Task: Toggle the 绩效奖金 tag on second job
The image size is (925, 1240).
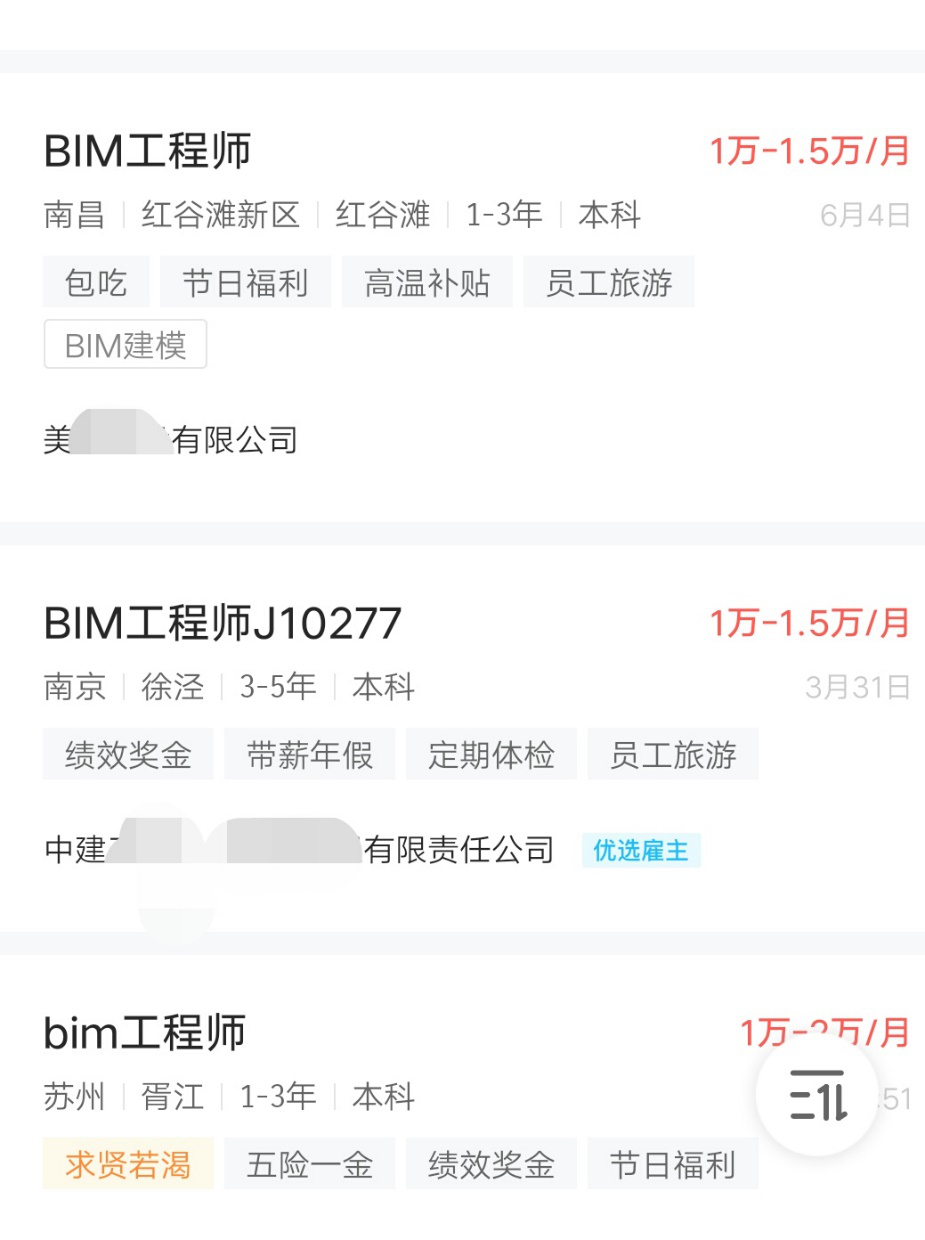Action: [x=127, y=754]
